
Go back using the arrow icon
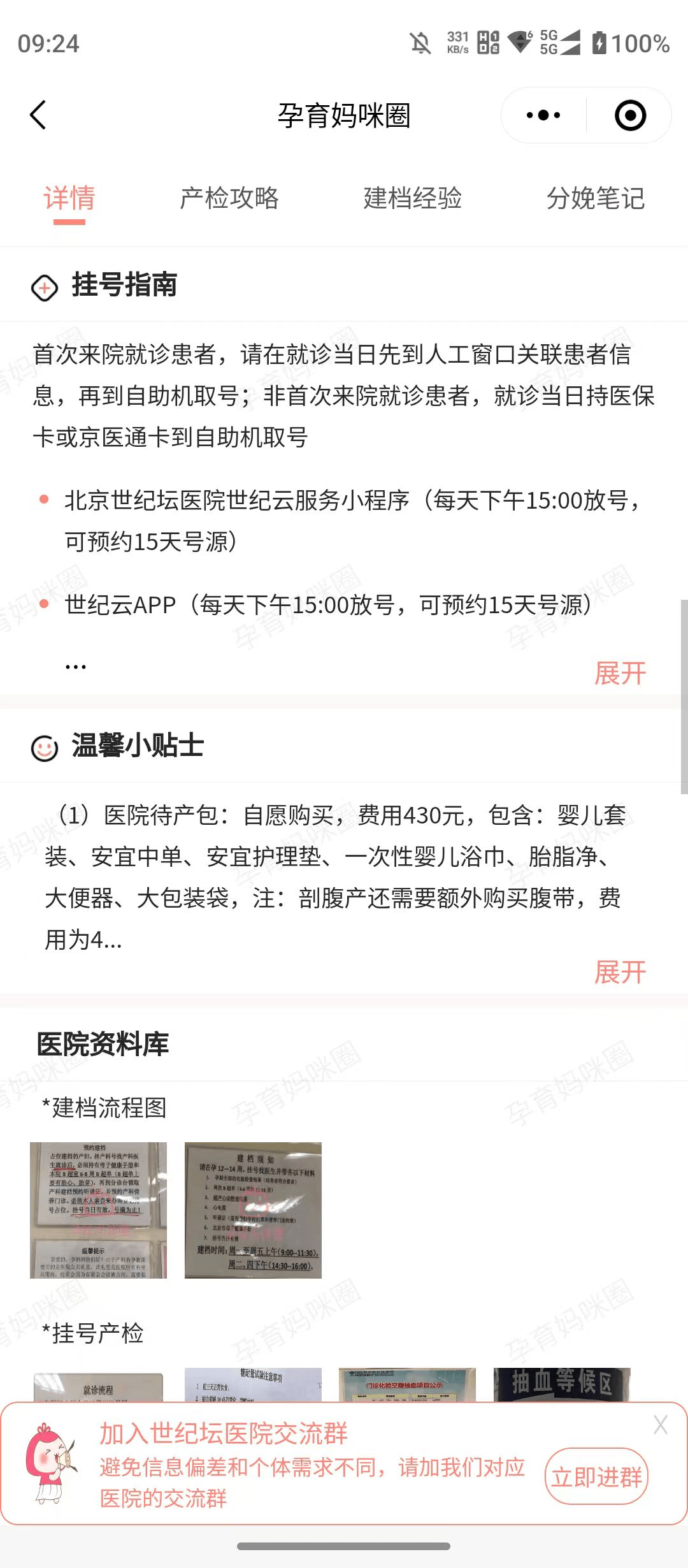point(38,115)
